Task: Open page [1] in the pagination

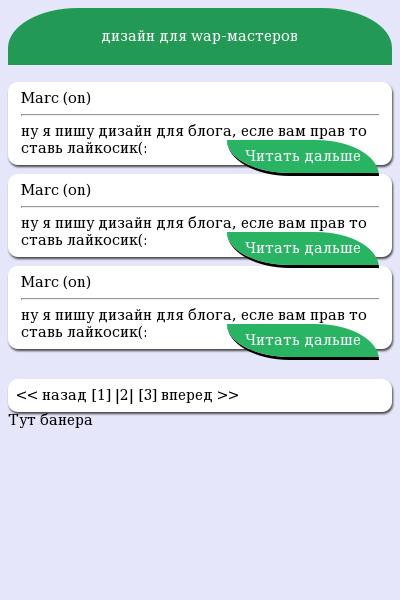Action: (x=101, y=395)
